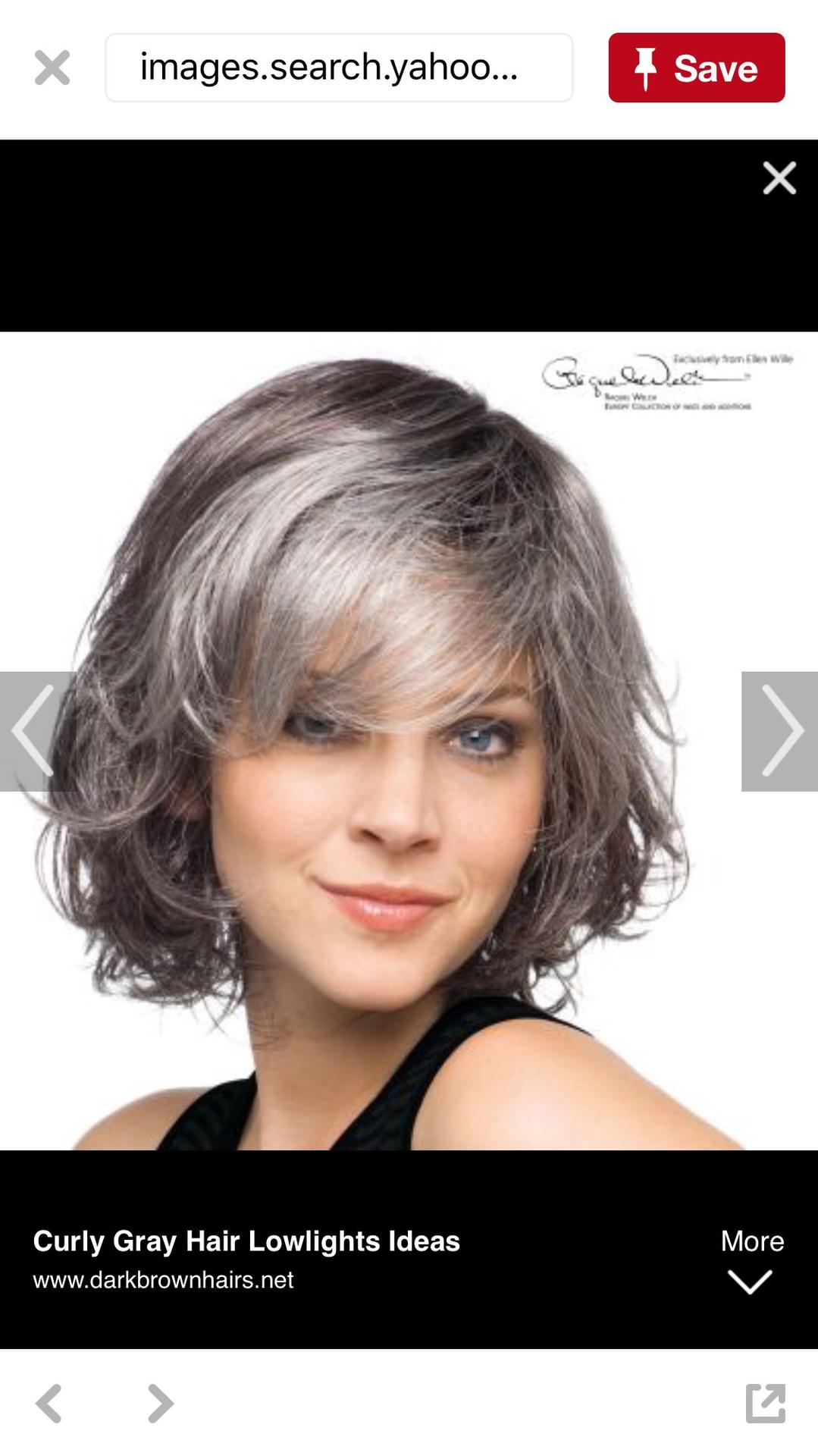Show the next image
This screenshot has height=1456, width=818.
pyautogui.click(x=780, y=731)
